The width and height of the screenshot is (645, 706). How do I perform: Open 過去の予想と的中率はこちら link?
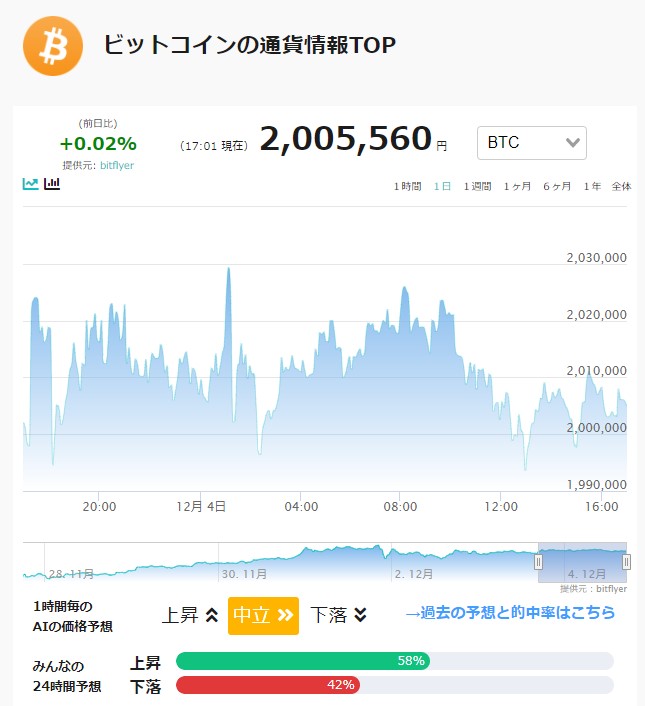[510, 613]
